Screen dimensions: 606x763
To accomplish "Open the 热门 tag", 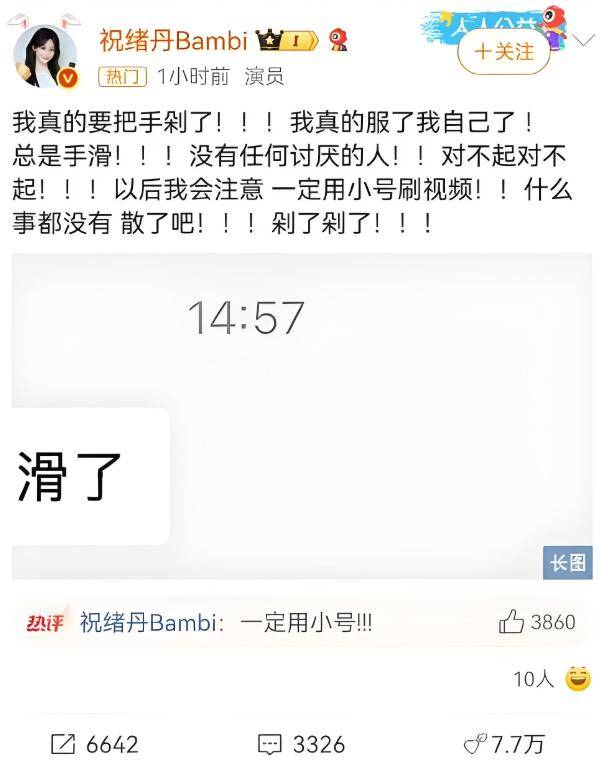I will [x=122, y=77].
